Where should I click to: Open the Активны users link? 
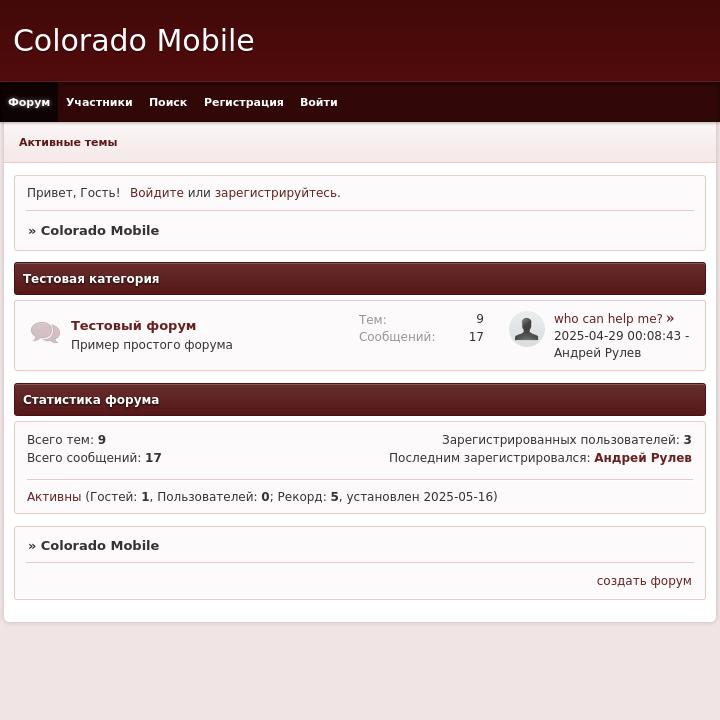point(54,497)
